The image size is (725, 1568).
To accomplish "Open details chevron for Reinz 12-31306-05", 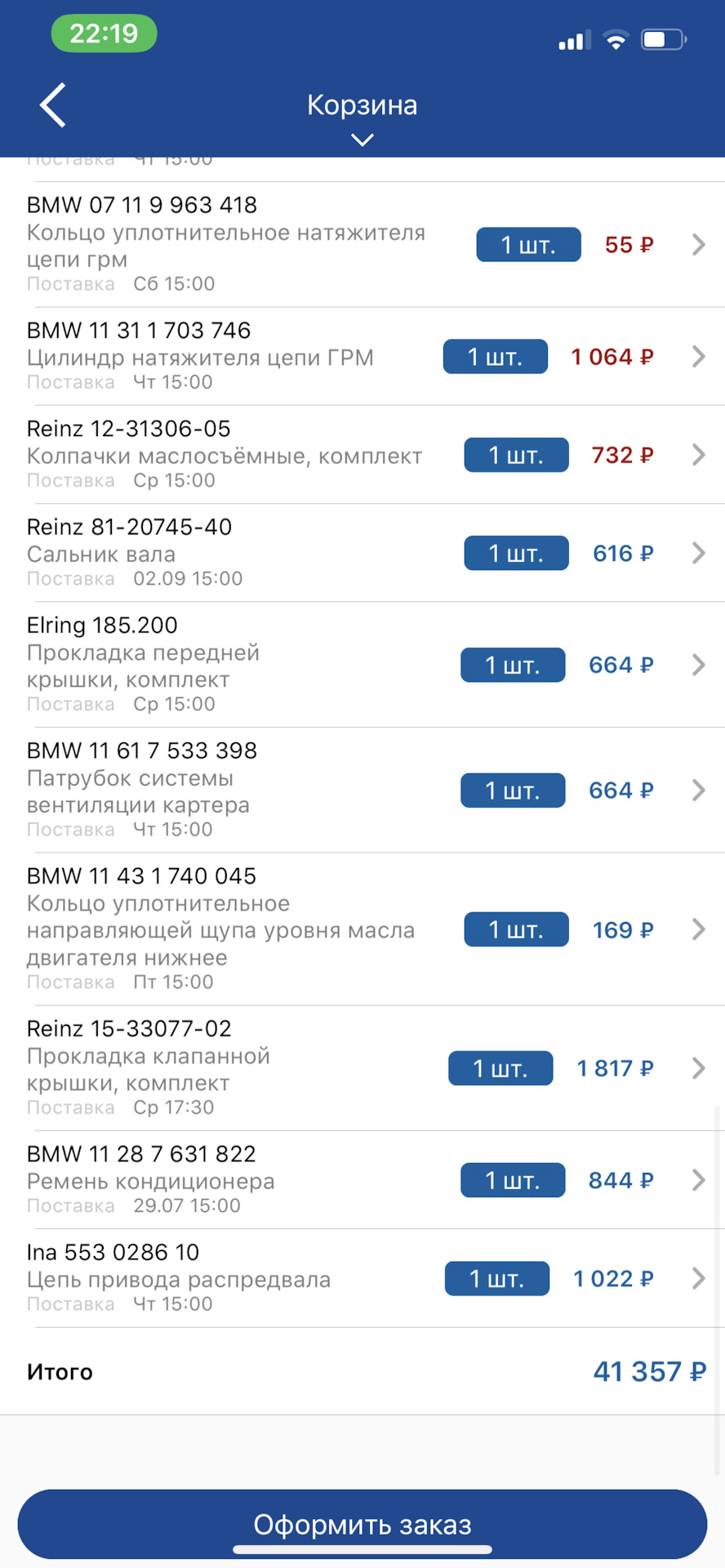I will click(698, 455).
